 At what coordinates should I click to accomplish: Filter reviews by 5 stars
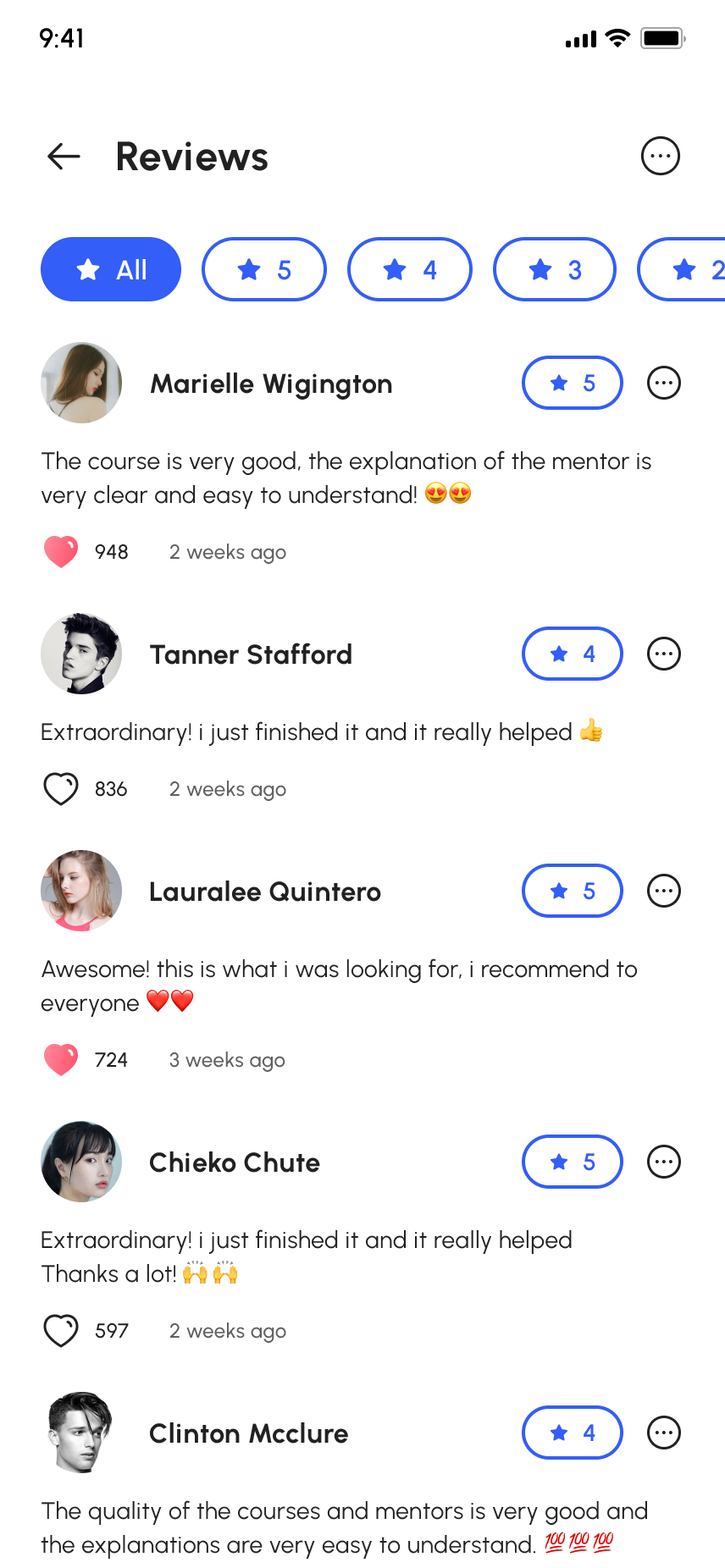click(x=264, y=269)
